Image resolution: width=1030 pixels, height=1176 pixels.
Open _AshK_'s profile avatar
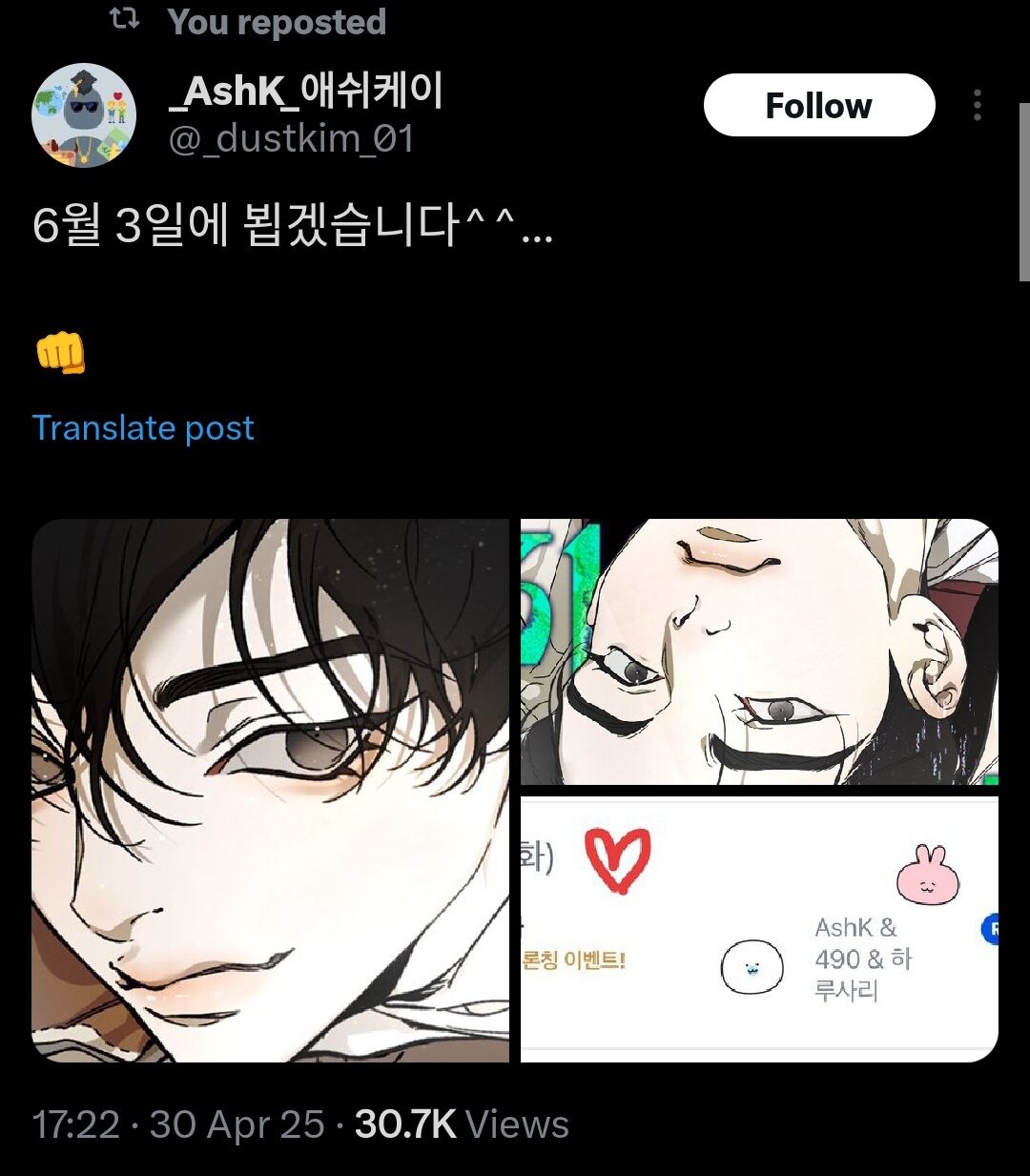pos(84,115)
